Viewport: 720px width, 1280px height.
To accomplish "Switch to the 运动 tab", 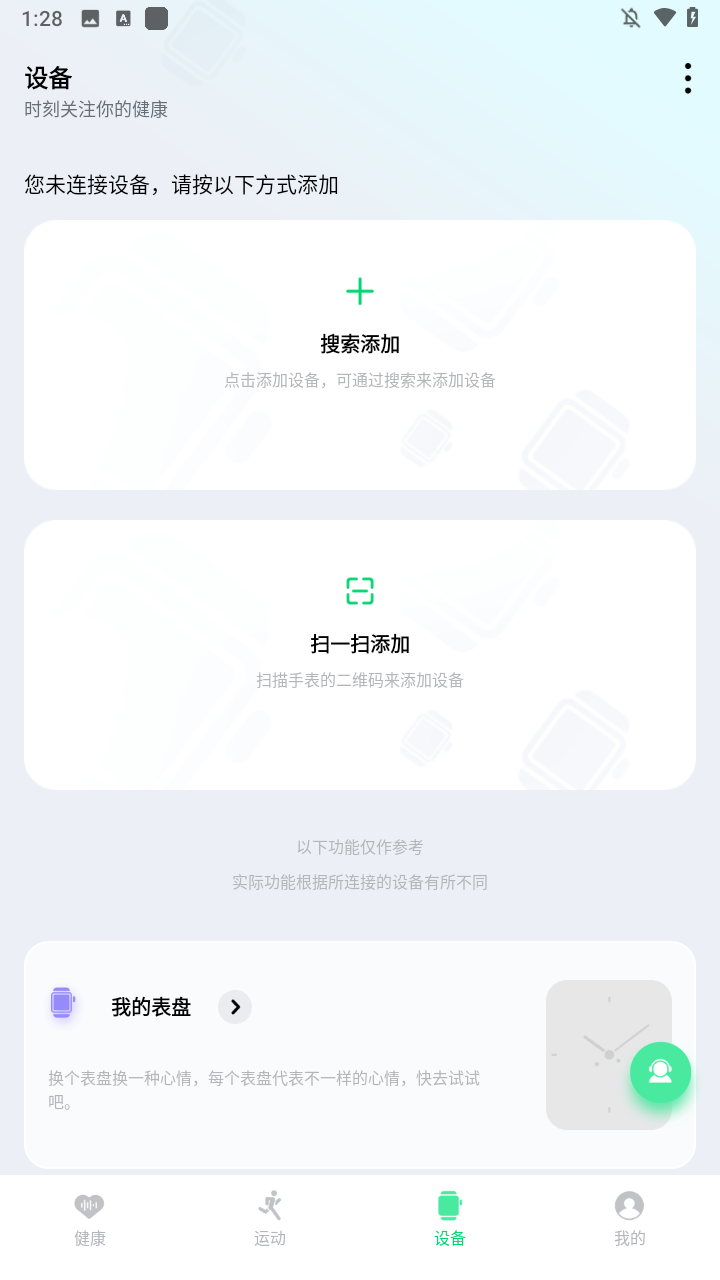I will point(269,1218).
